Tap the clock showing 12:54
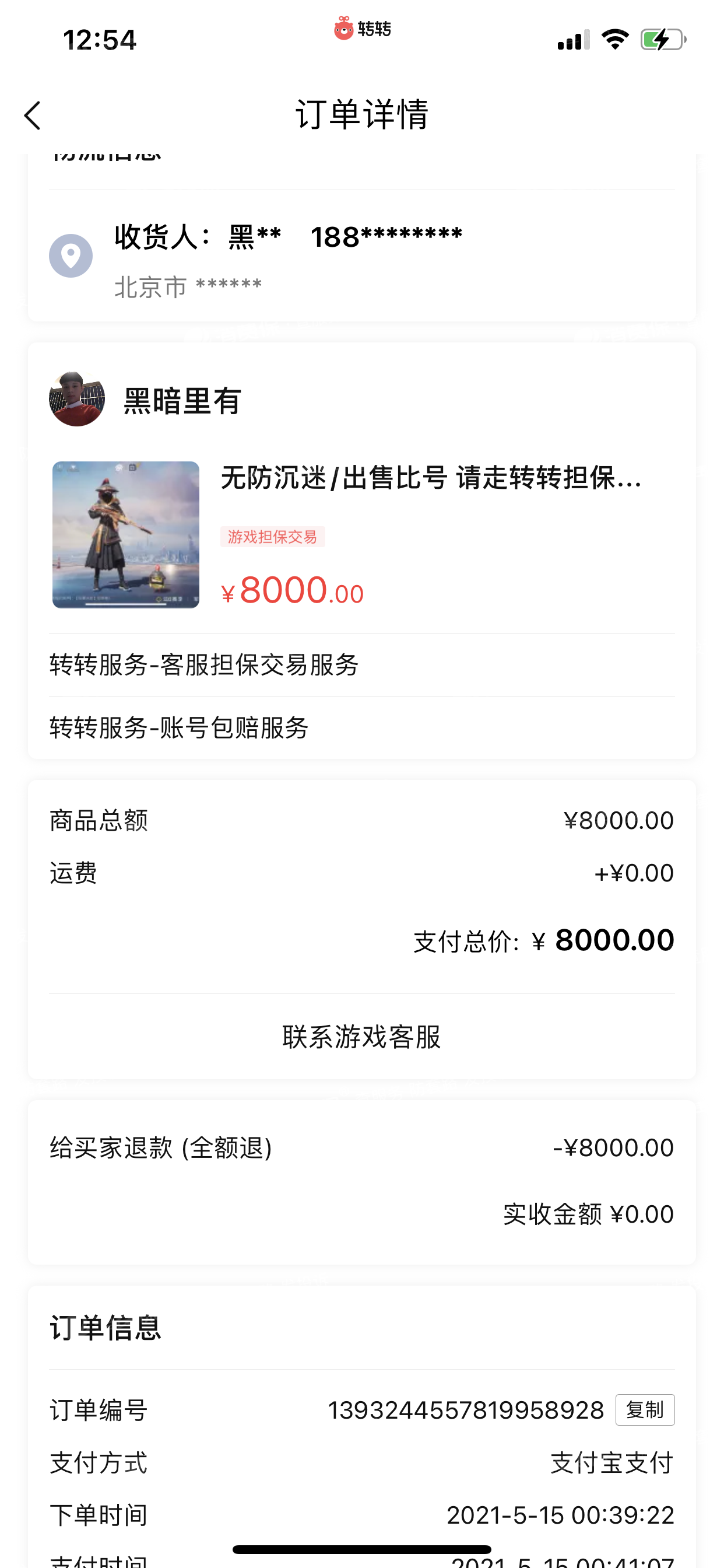This screenshot has width=724, height=1568. pos(100,39)
